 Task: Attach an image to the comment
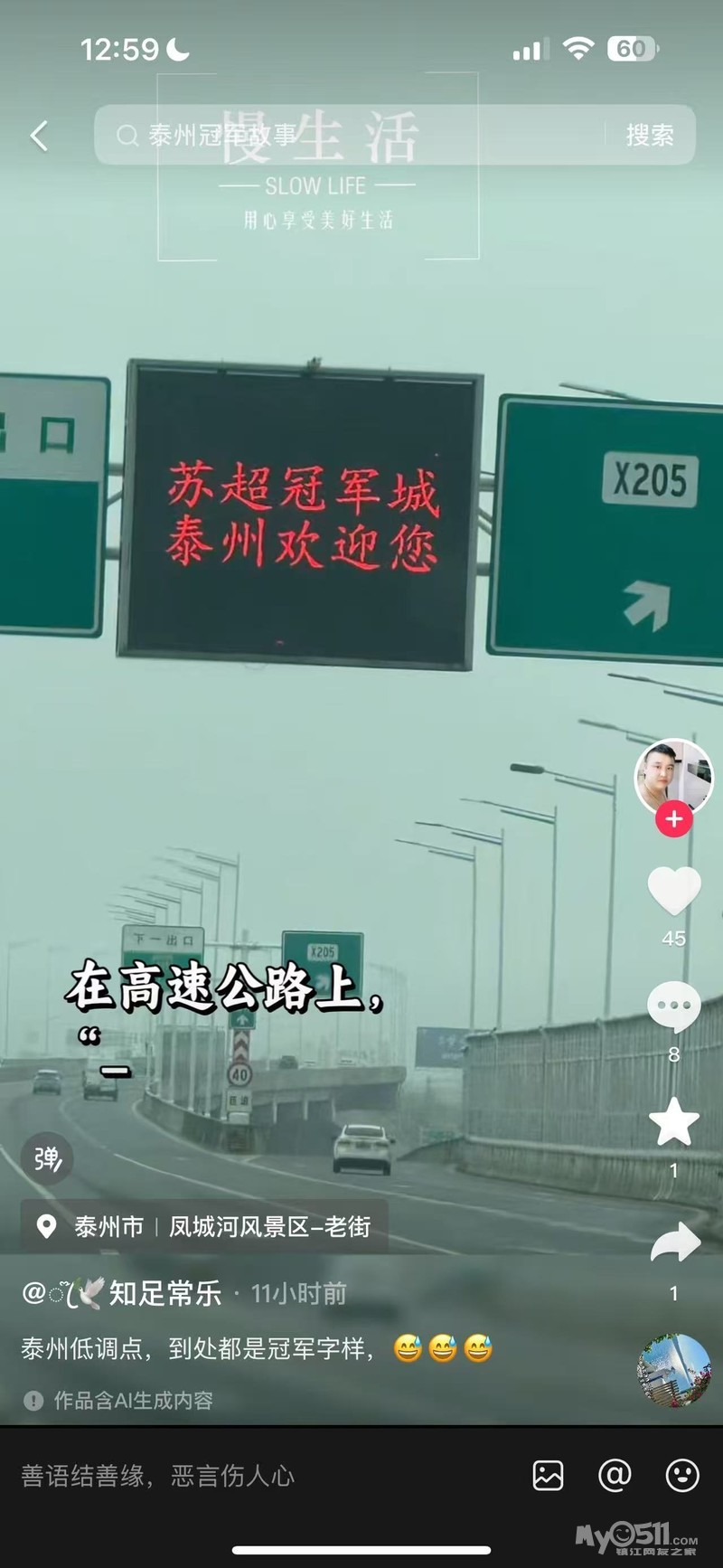(x=549, y=1476)
